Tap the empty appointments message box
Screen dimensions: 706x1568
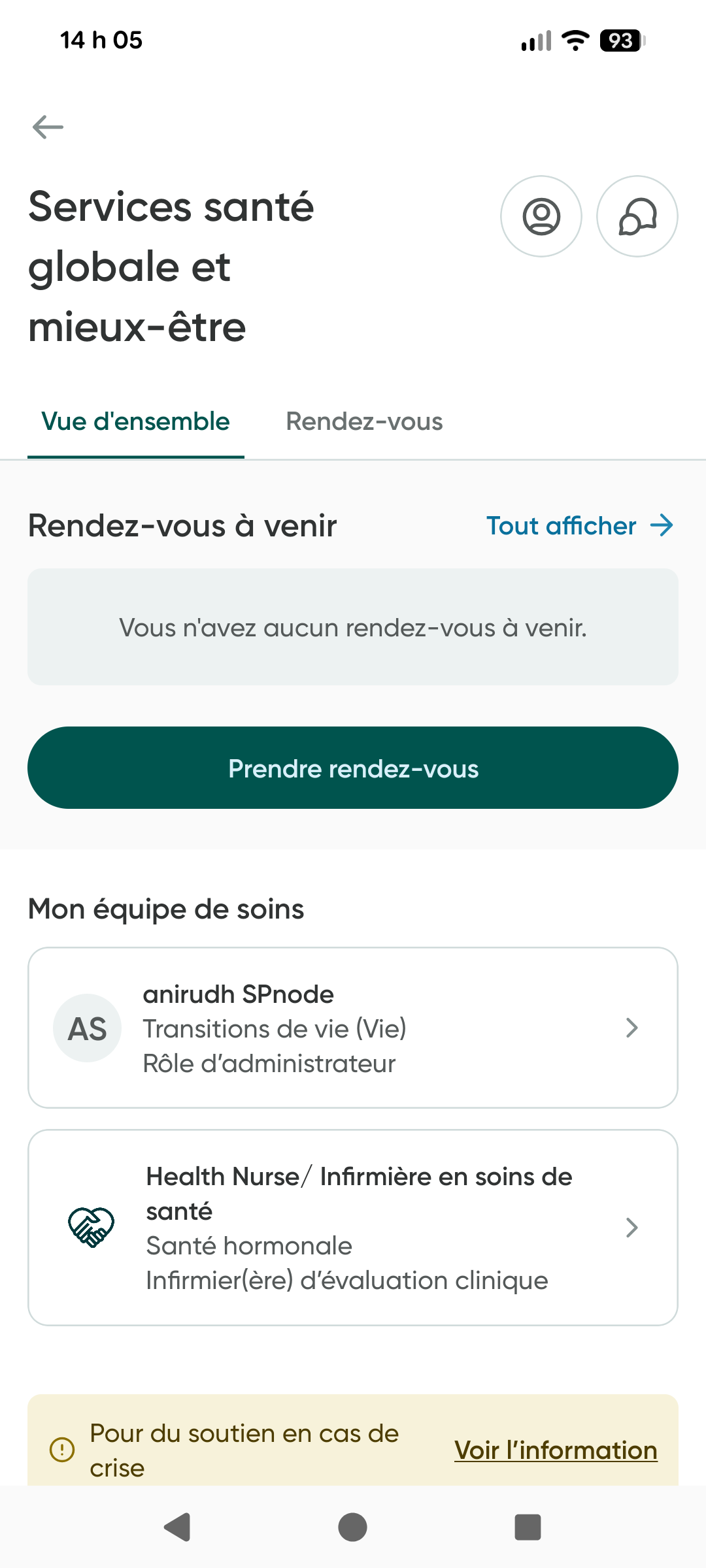pyautogui.click(x=352, y=627)
